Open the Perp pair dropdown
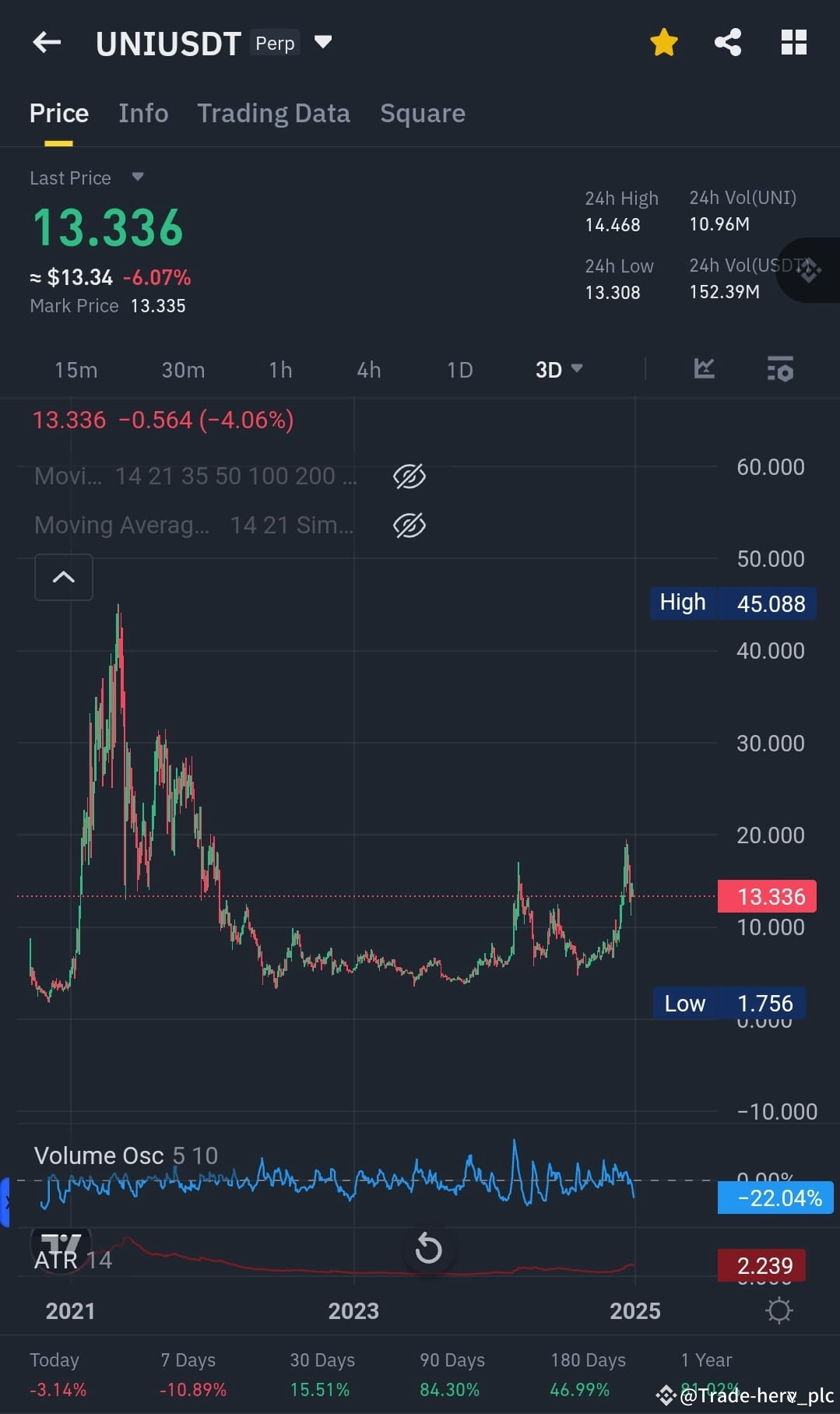 323,42
